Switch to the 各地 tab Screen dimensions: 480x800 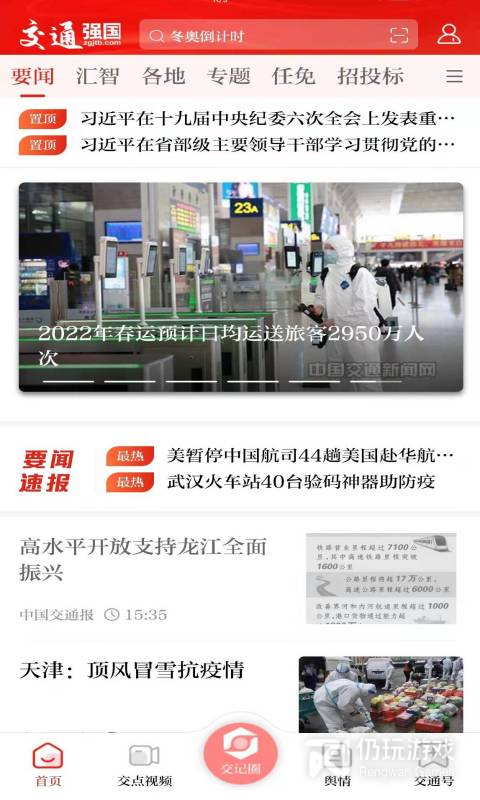(x=163, y=76)
